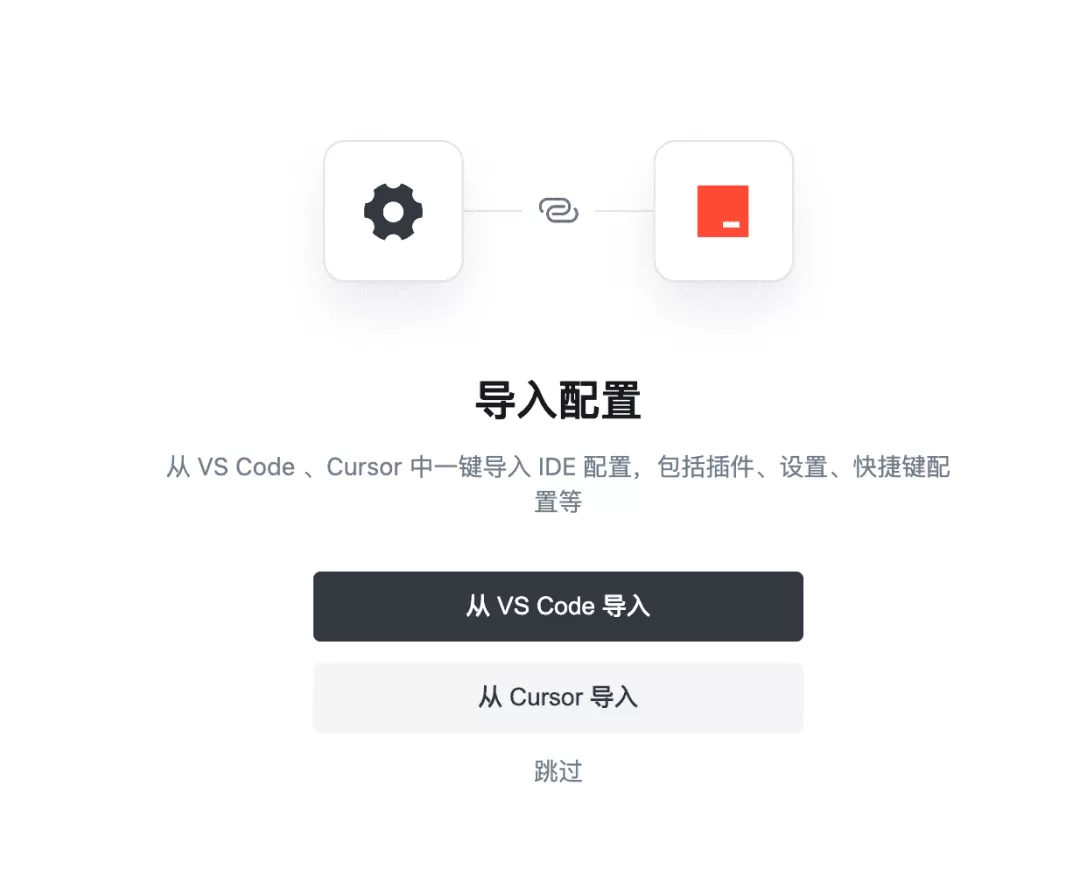Image resolution: width=1080 pixels, height=884 pixels.
Task: Tap the 从 VS Code 导入 button
Action: click(x=558, y=606)
